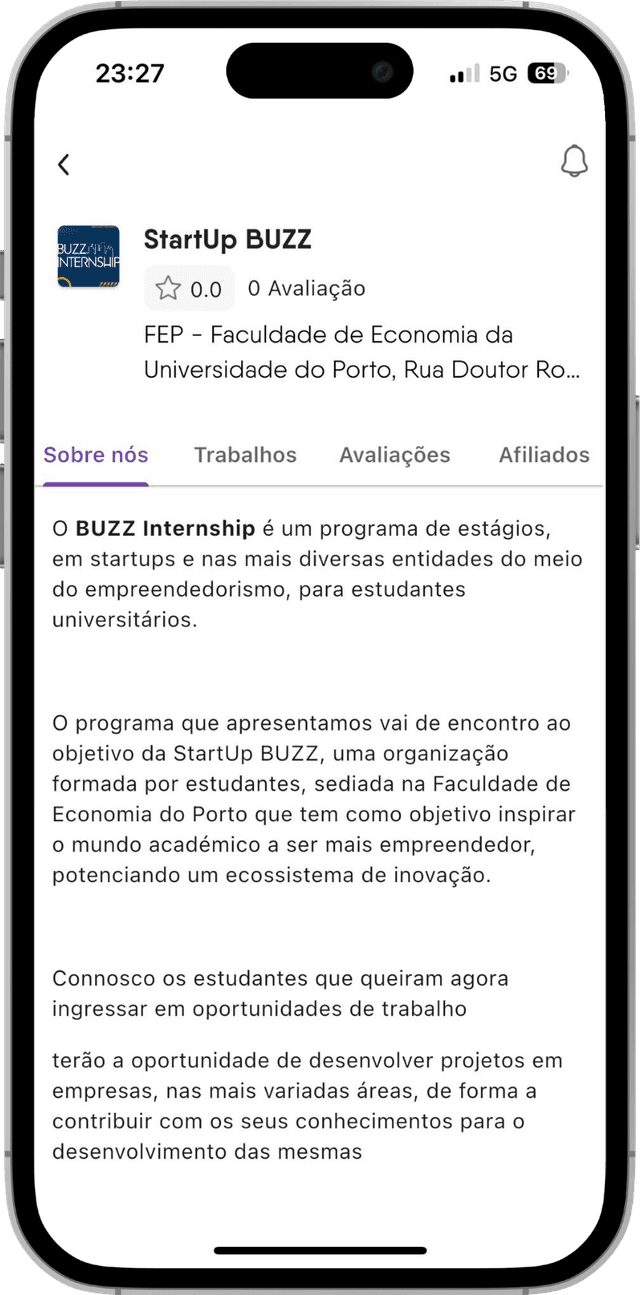Tap the 0.0 star rating badge

pyautogui.click(x=189, y=289)
